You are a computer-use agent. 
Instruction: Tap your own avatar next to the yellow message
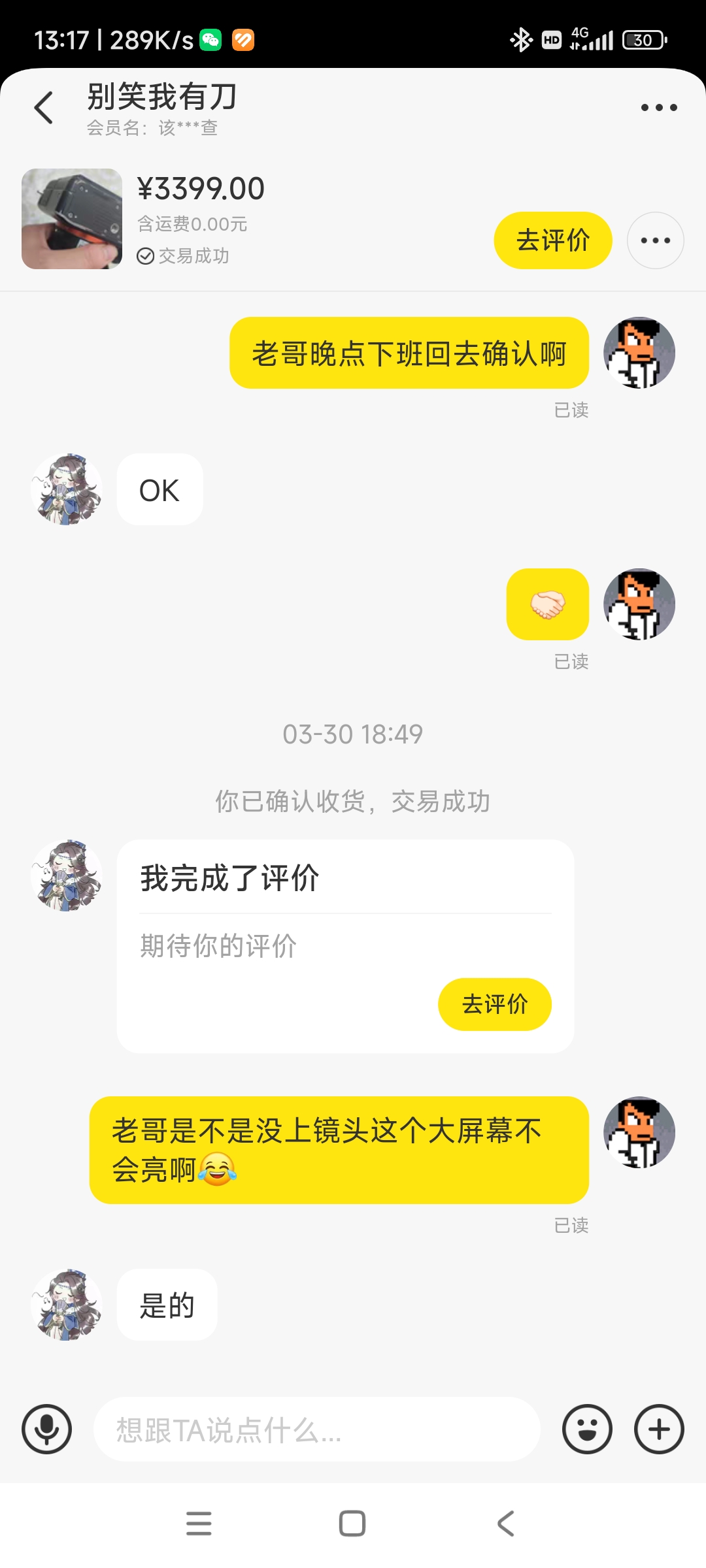point(639,352)
